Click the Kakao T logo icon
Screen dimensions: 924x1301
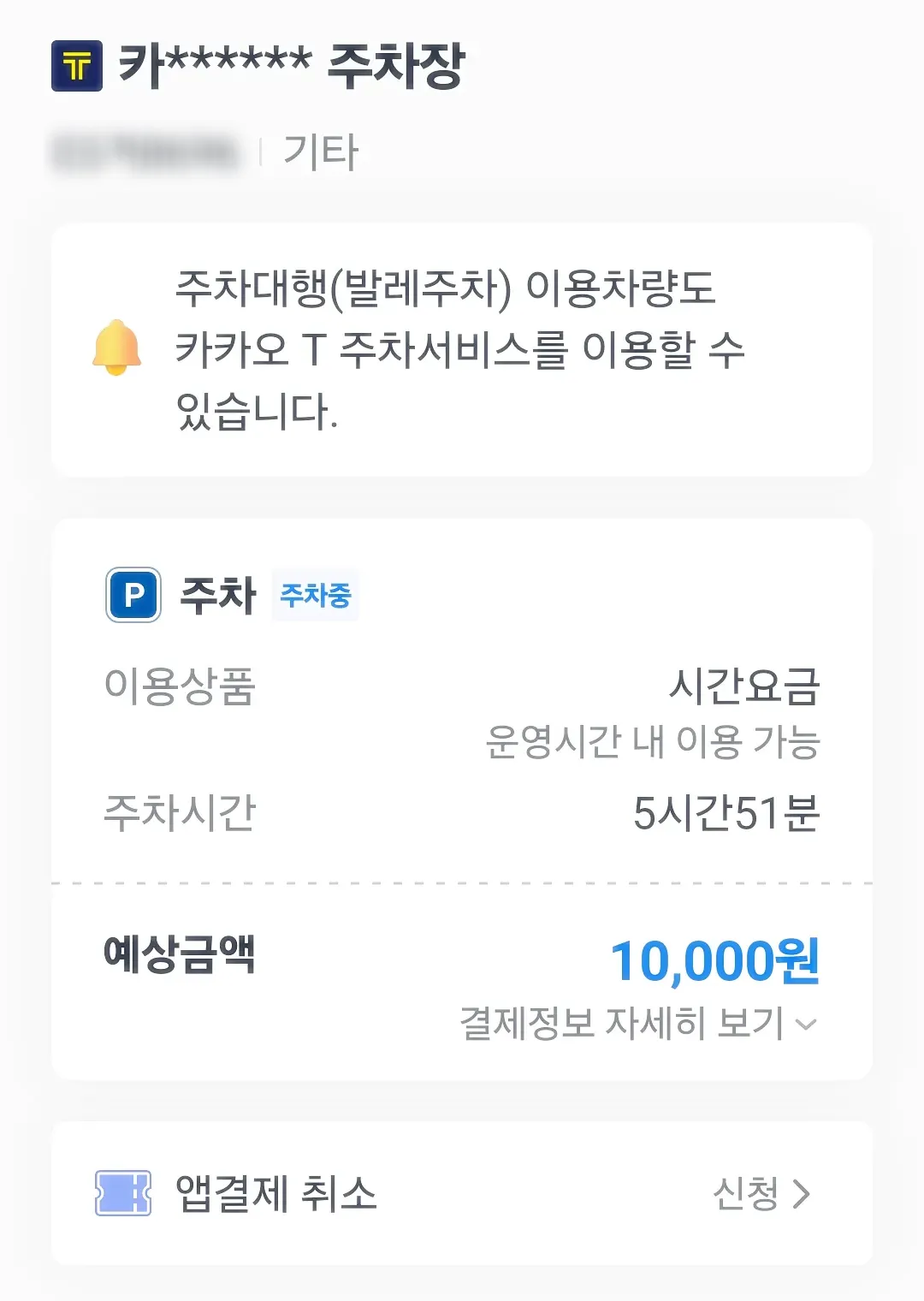pos(75,64)
